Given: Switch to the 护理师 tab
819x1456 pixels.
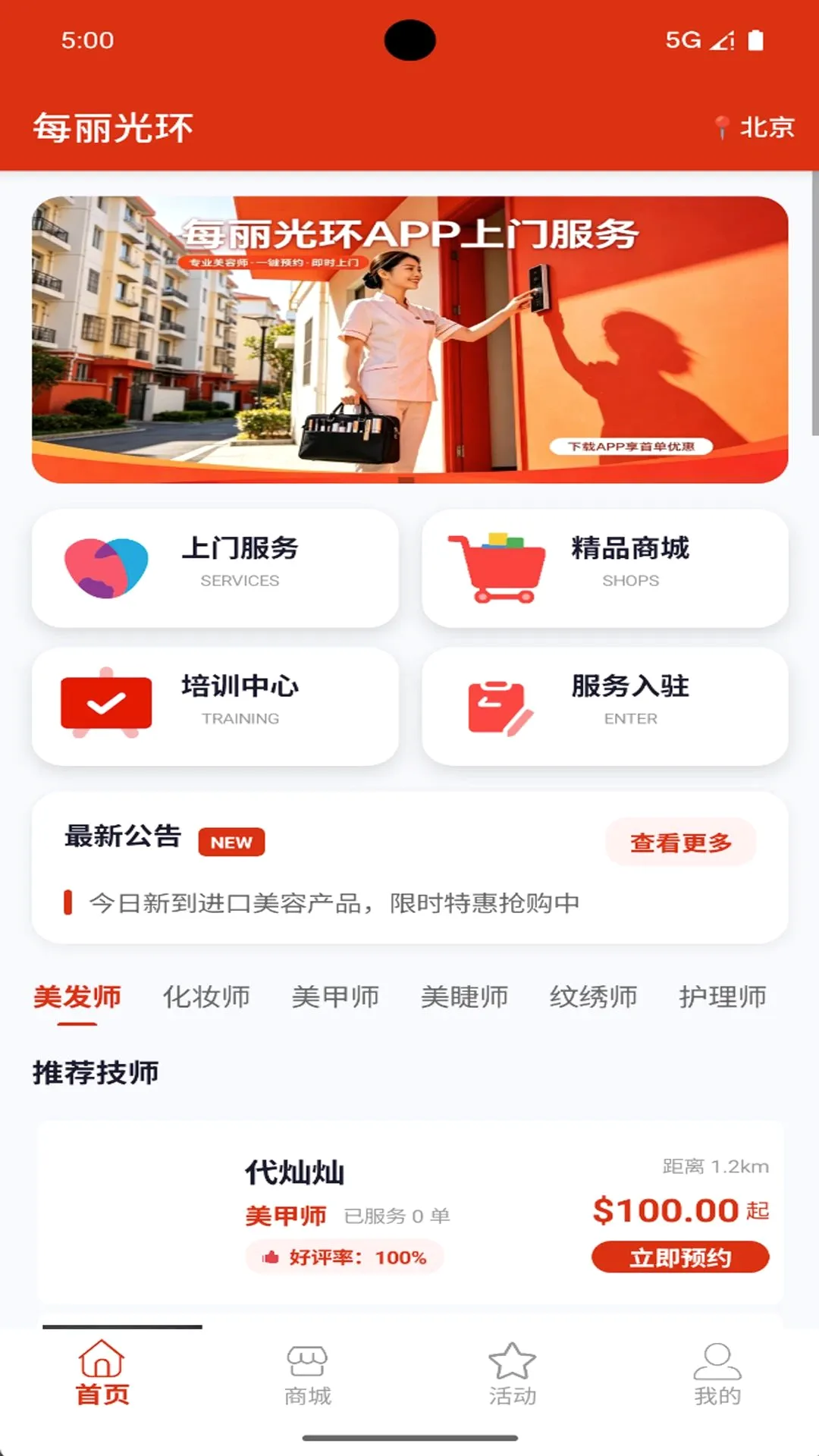Looking at the screenshot, I should [x=722, y=996].
